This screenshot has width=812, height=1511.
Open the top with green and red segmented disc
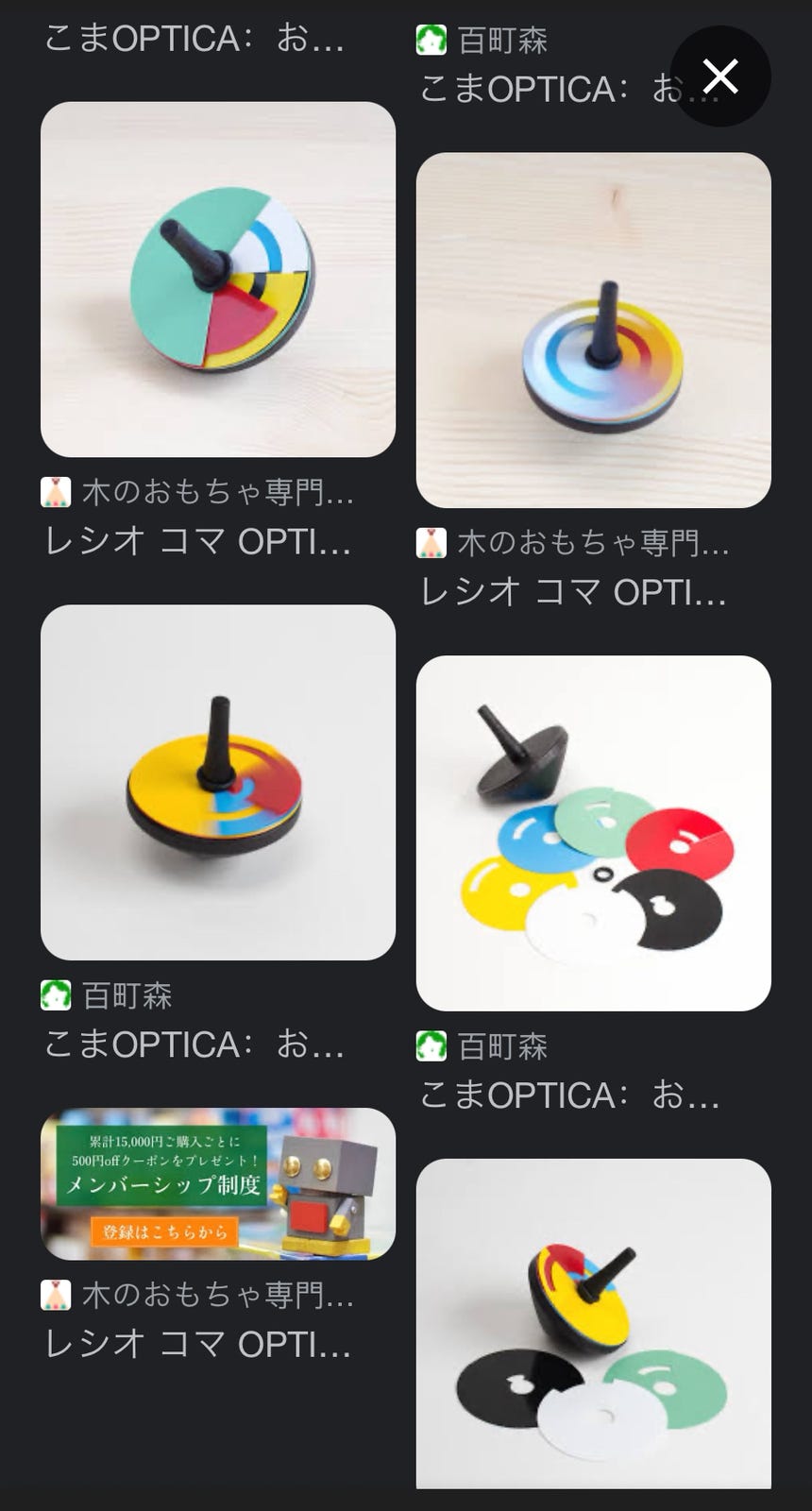point(218,280)
